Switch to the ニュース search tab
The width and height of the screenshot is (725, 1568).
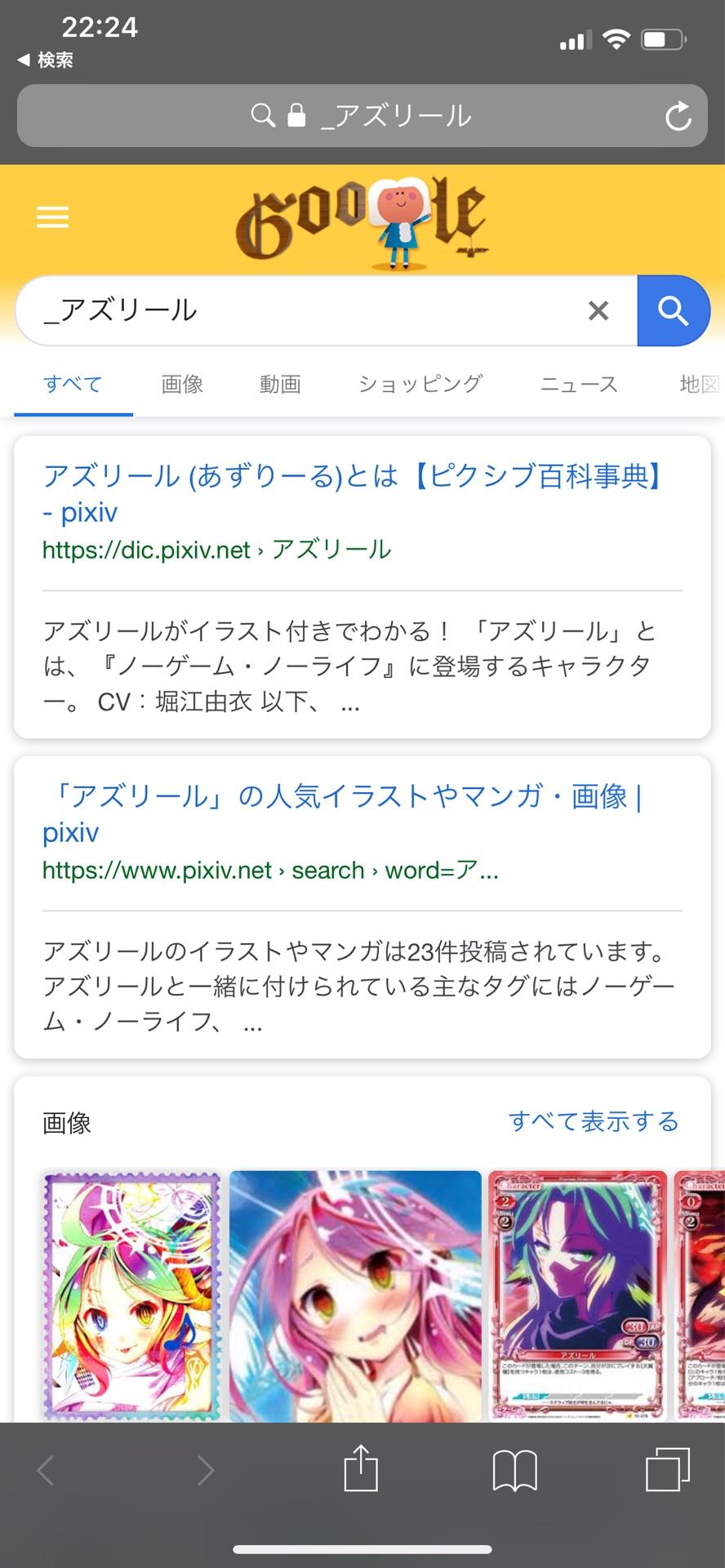578,384
